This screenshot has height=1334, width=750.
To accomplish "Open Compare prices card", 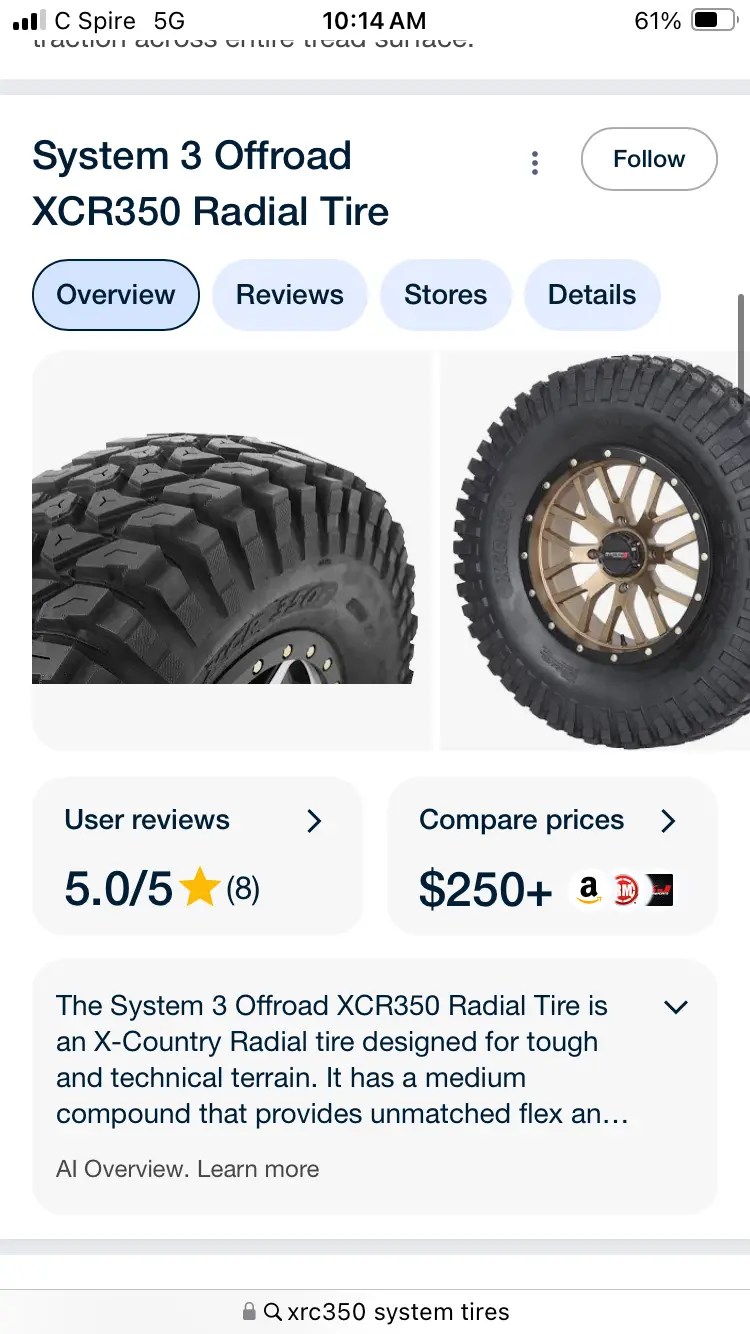I will (551, 856).
